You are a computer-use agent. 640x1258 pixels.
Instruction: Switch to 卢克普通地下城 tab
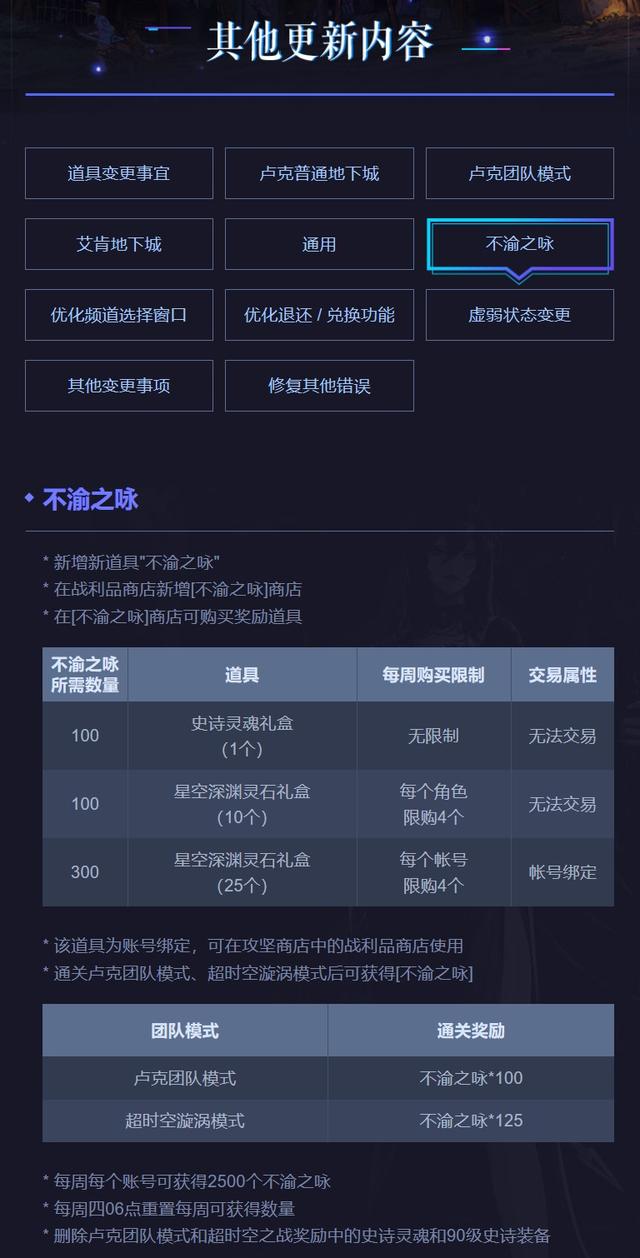(319, 173)
